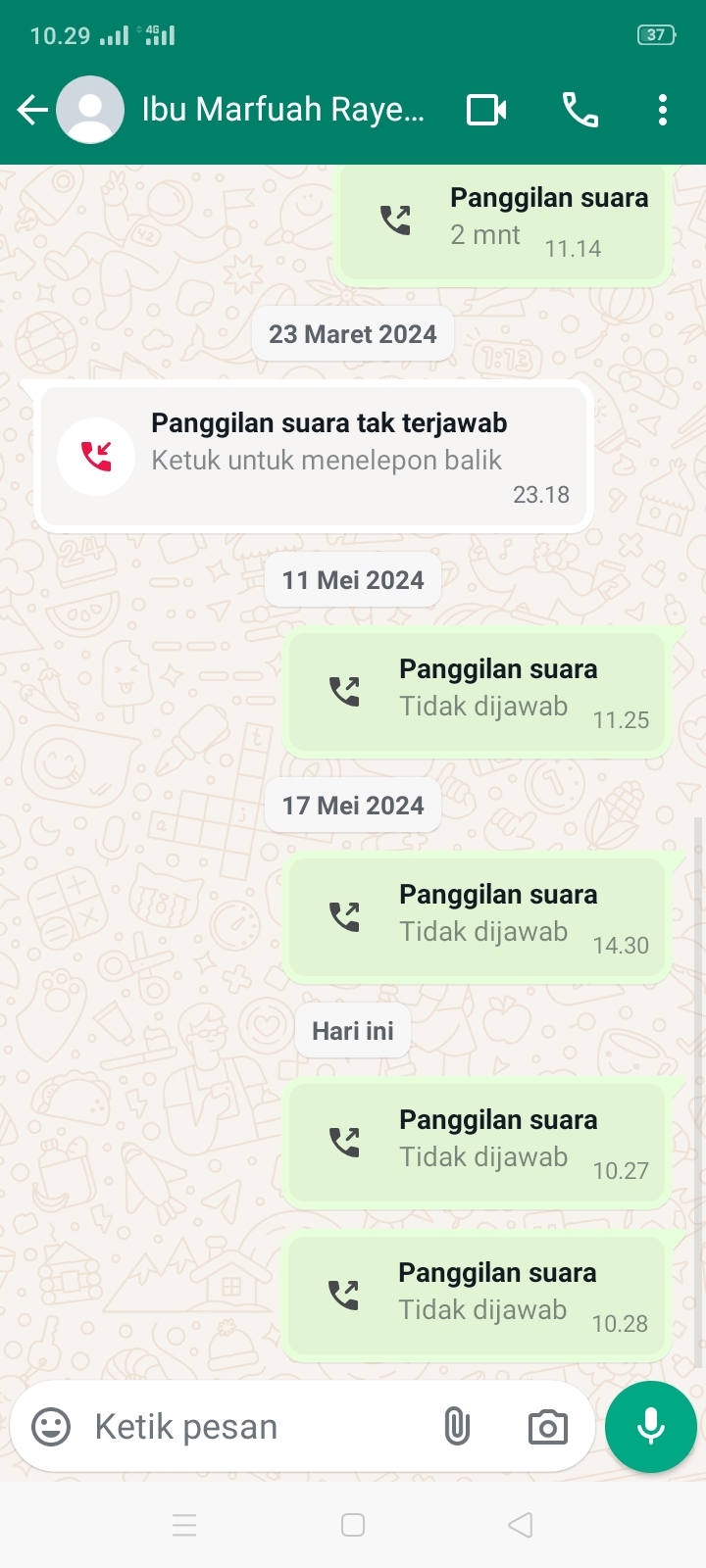Tap the system back navigation button
This screenshot has width=706, height=1568.
click(x=521, y=1525)
